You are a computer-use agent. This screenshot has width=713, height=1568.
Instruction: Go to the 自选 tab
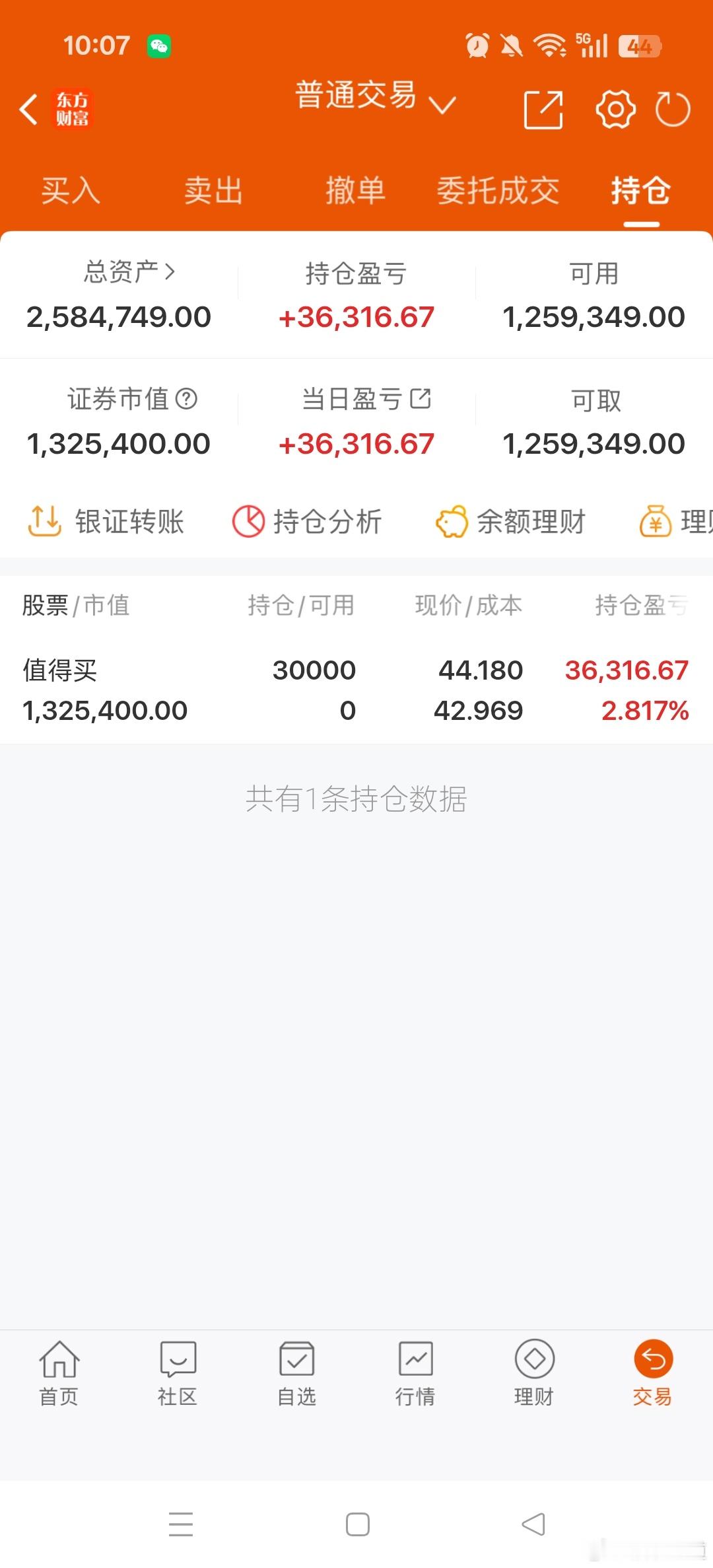point(296,1374)
